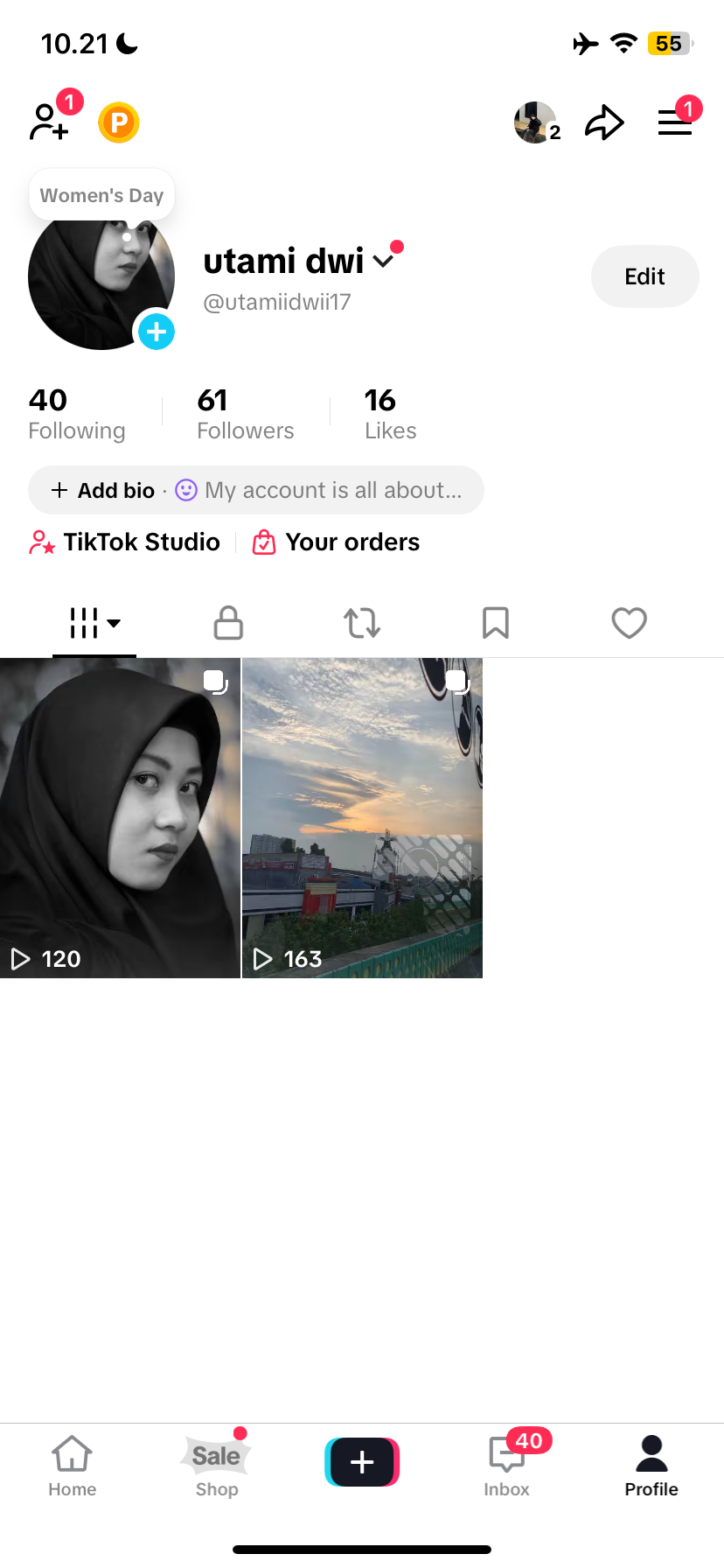View the Following list
This screenshot has width=724, height=1568.
click(77, 414)
